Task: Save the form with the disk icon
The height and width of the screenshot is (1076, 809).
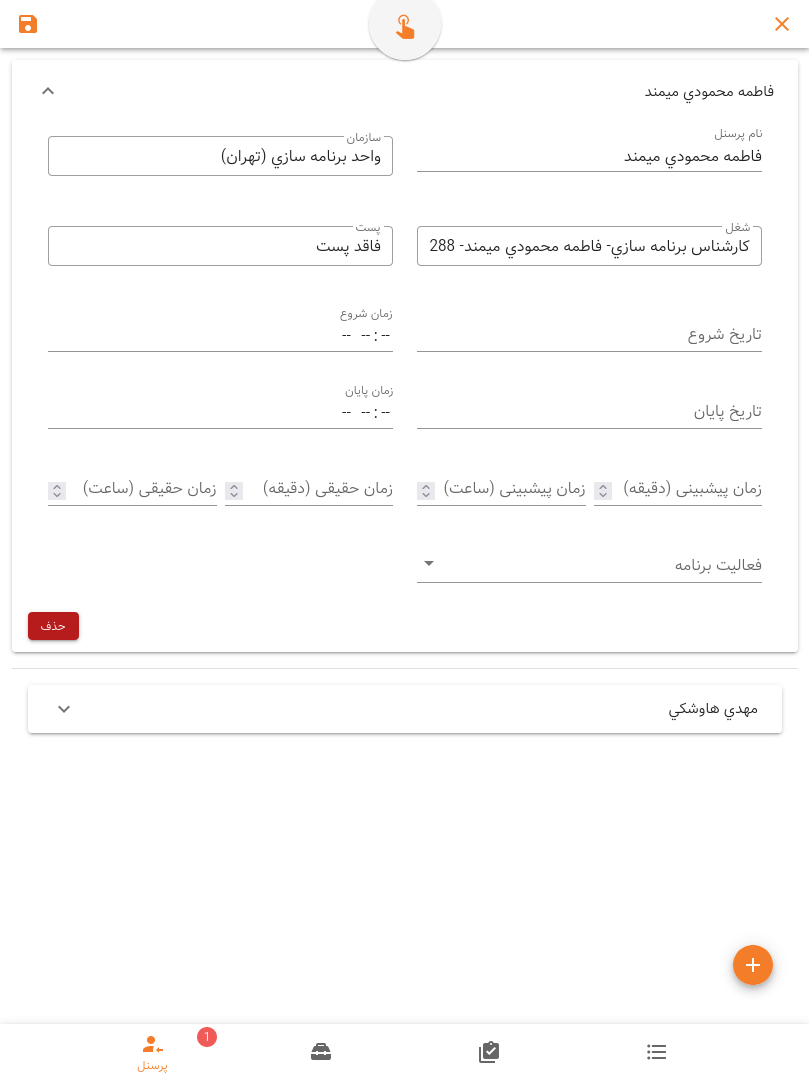Action: click(28, 24)
